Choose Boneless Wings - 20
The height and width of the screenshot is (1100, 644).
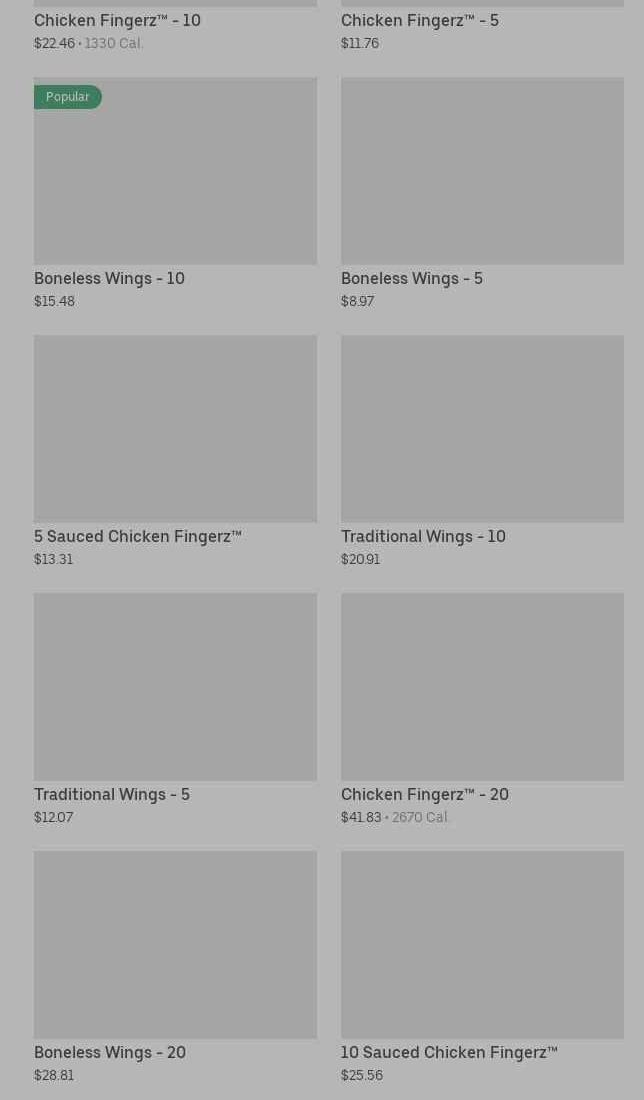pyautogui.click(x=175, y=945)
